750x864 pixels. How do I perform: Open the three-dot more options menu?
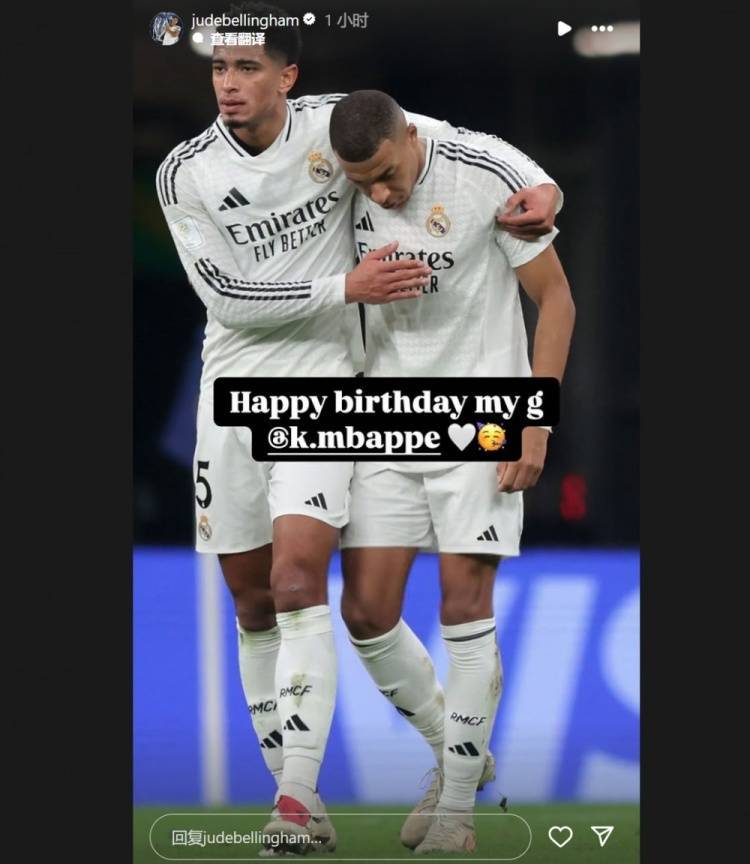pos(602,28)
